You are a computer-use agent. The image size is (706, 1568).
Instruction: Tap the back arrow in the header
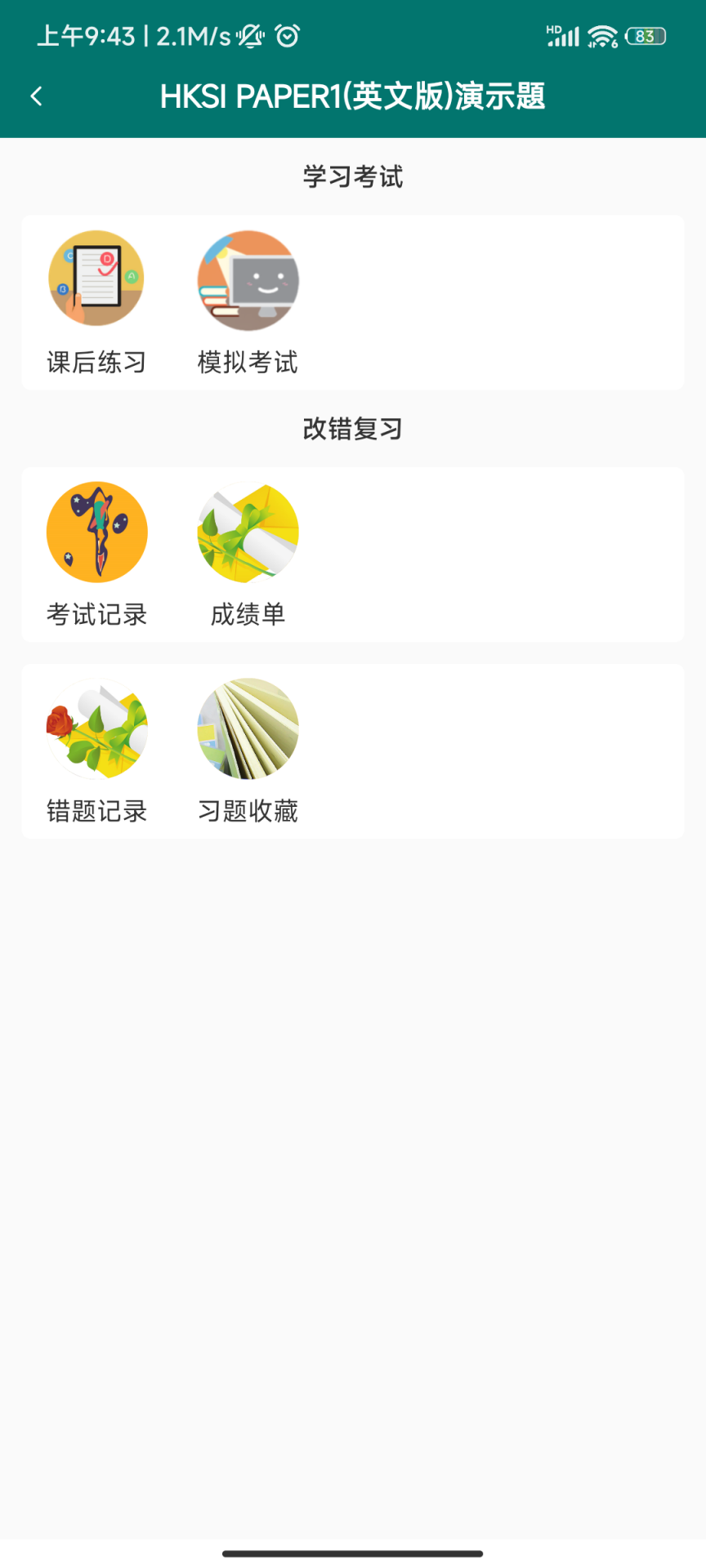click(36, 96)
